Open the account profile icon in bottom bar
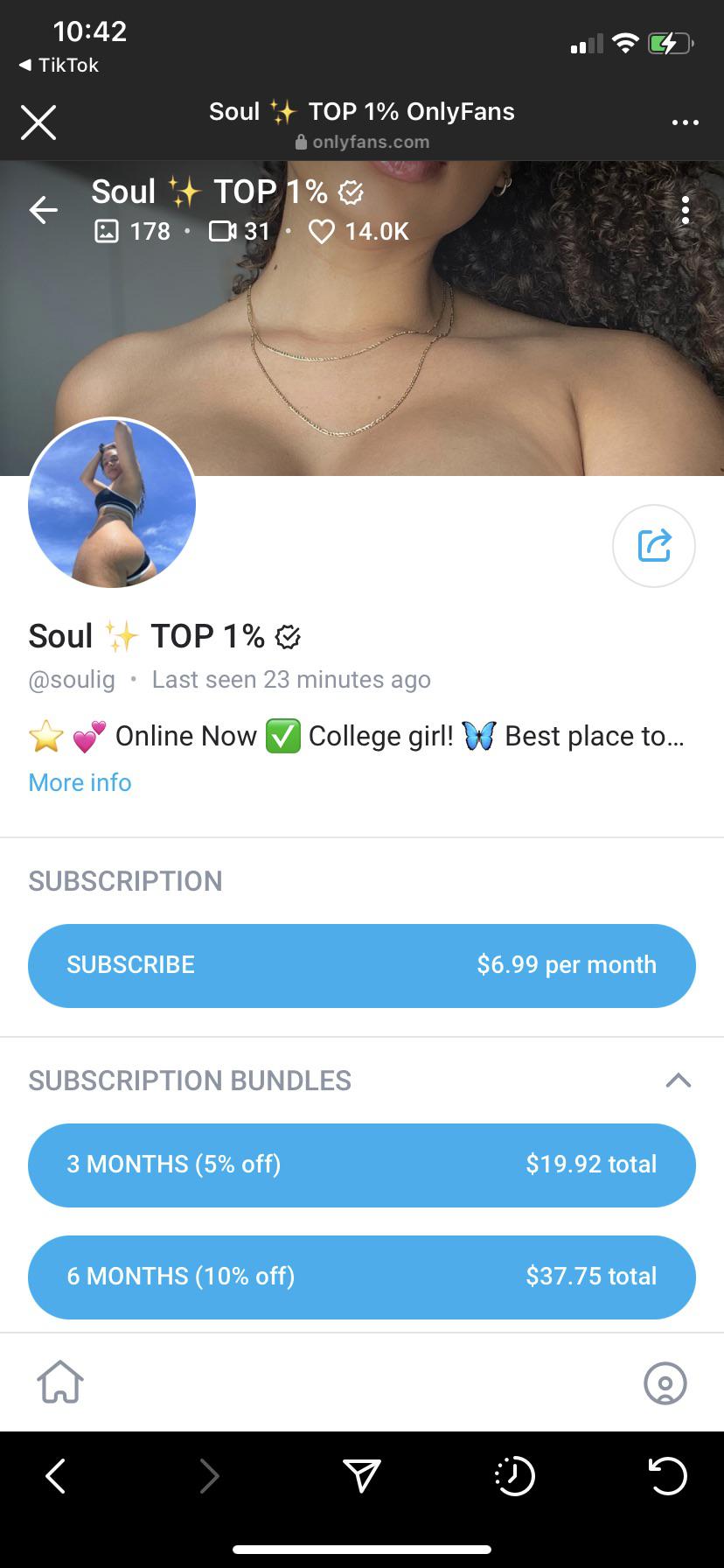724x1568 pixels. [665, 1384]
